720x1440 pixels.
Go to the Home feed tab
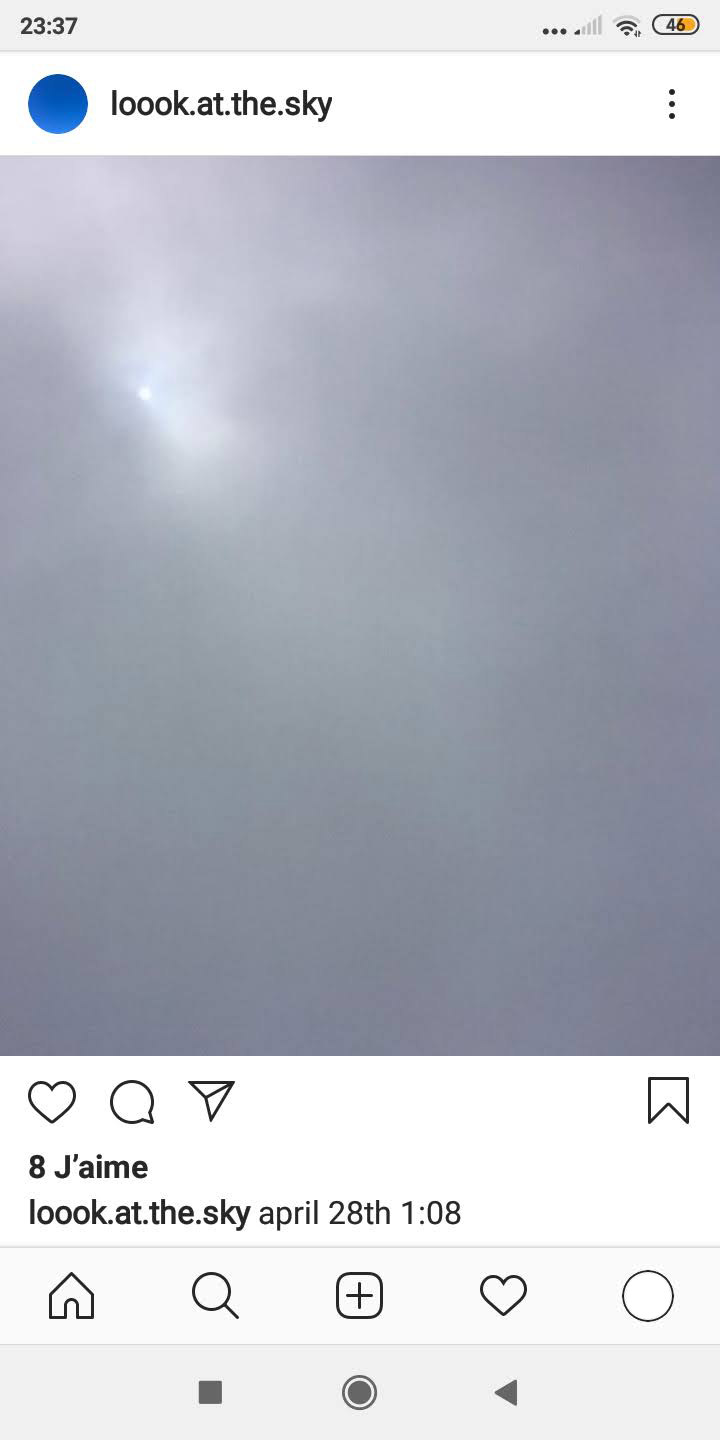point(72,1296)
